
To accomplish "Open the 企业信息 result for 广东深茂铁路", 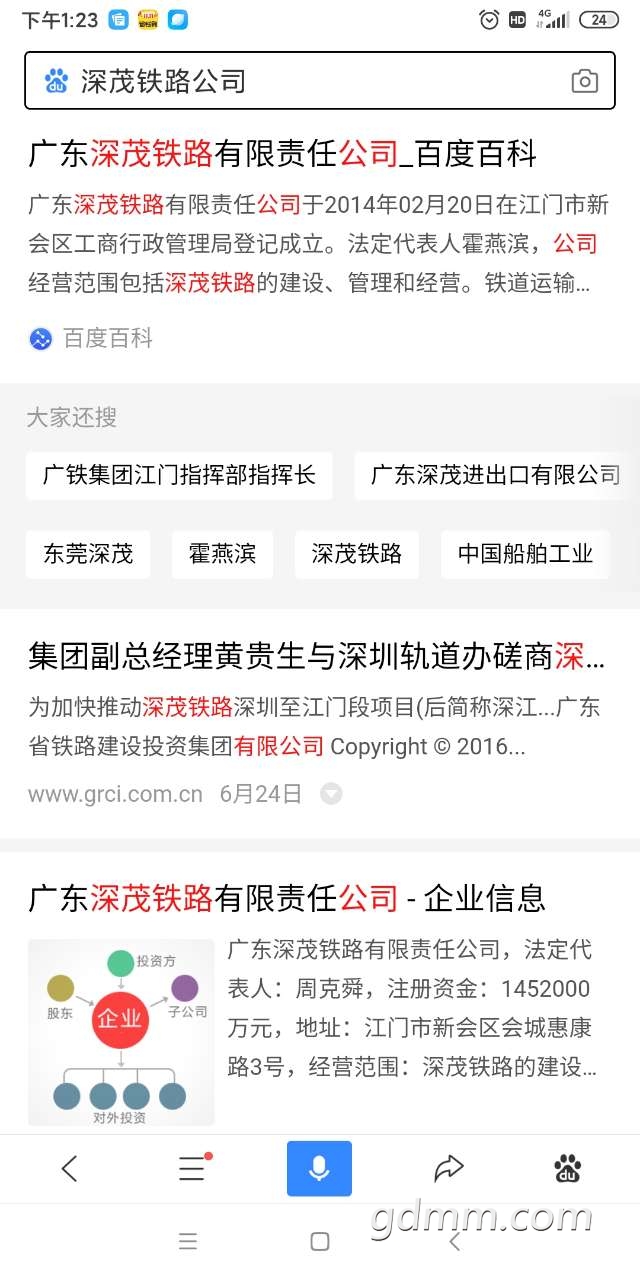I will [287, 897].
